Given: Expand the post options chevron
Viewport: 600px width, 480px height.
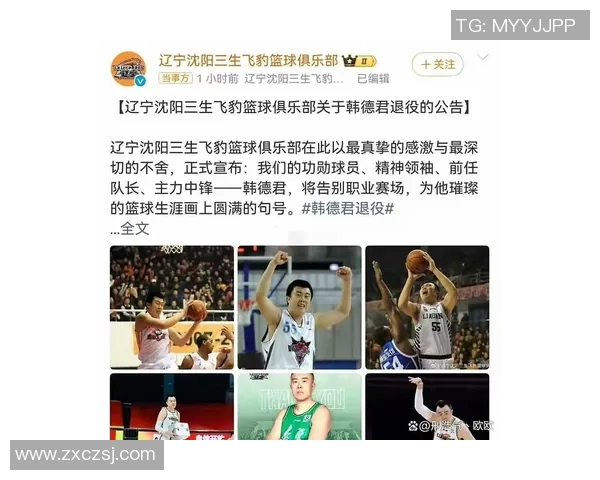Looking at the screenshot, I should (x=483, y=58).
